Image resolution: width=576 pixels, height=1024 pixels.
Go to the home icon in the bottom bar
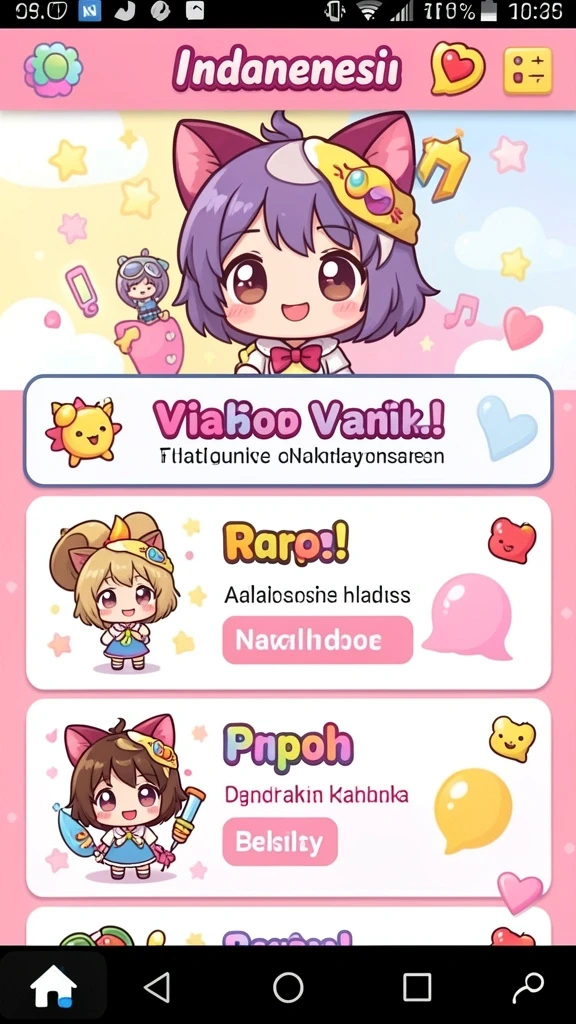(54, 986)
